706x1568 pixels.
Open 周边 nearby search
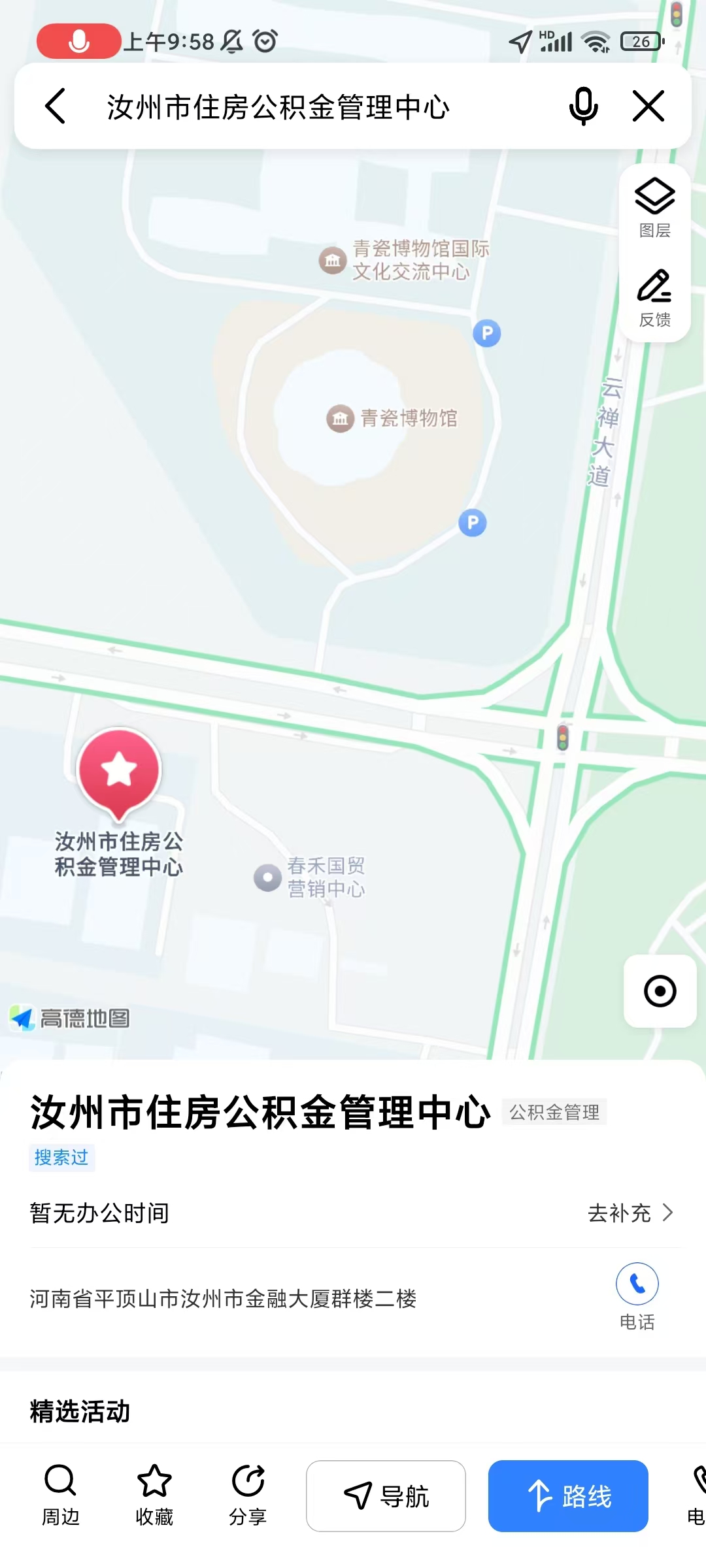coord(60,1495)
